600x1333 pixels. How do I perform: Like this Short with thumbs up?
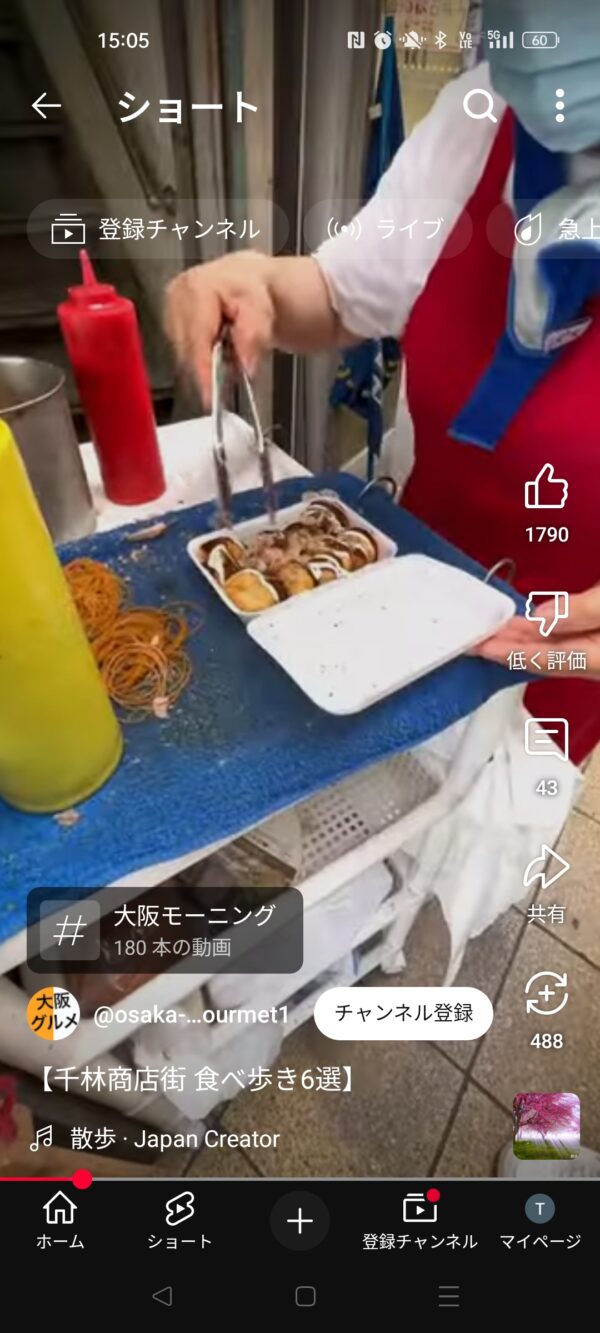(546, 488)
